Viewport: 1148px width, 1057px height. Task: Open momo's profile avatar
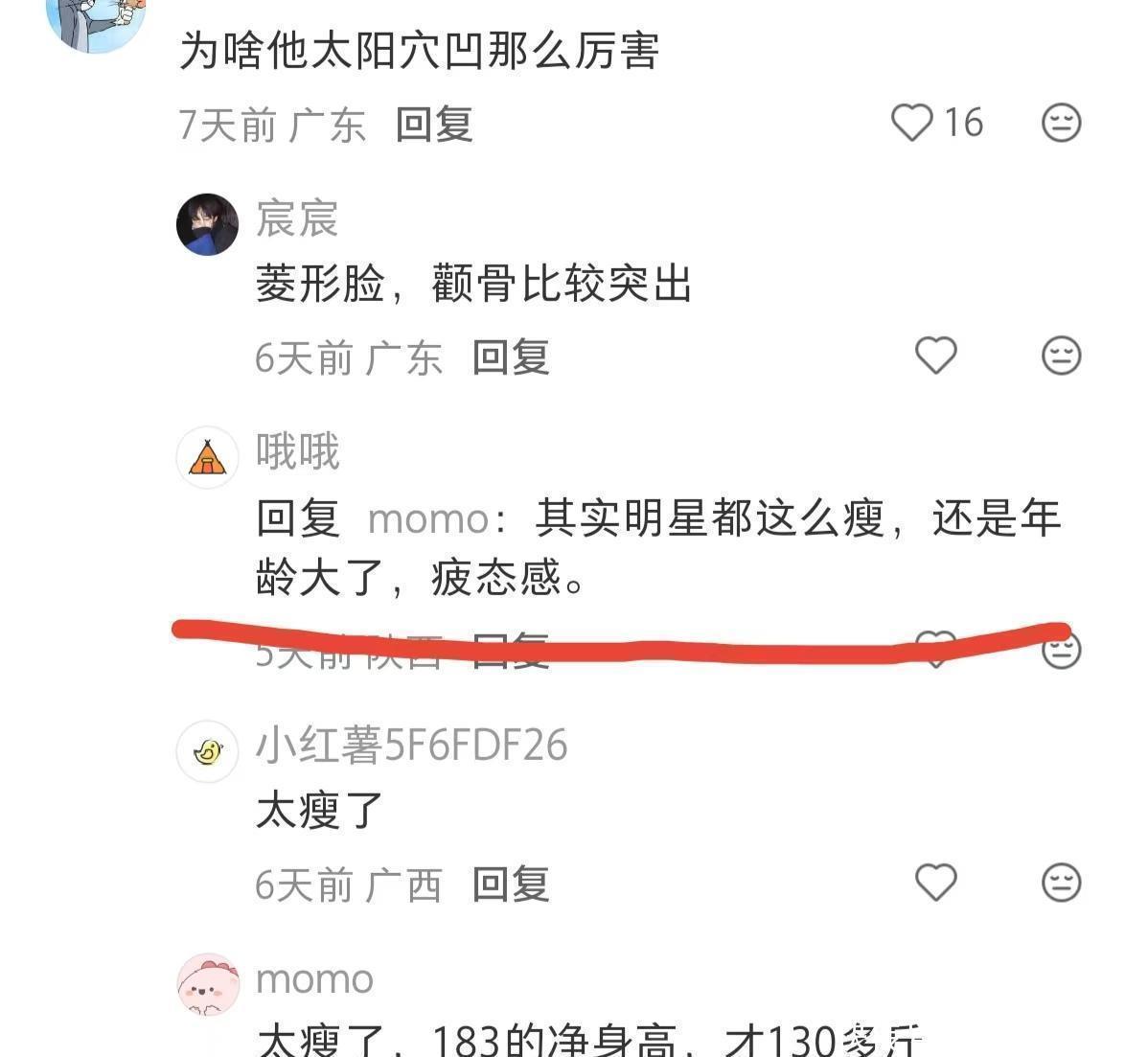[209, 984]
